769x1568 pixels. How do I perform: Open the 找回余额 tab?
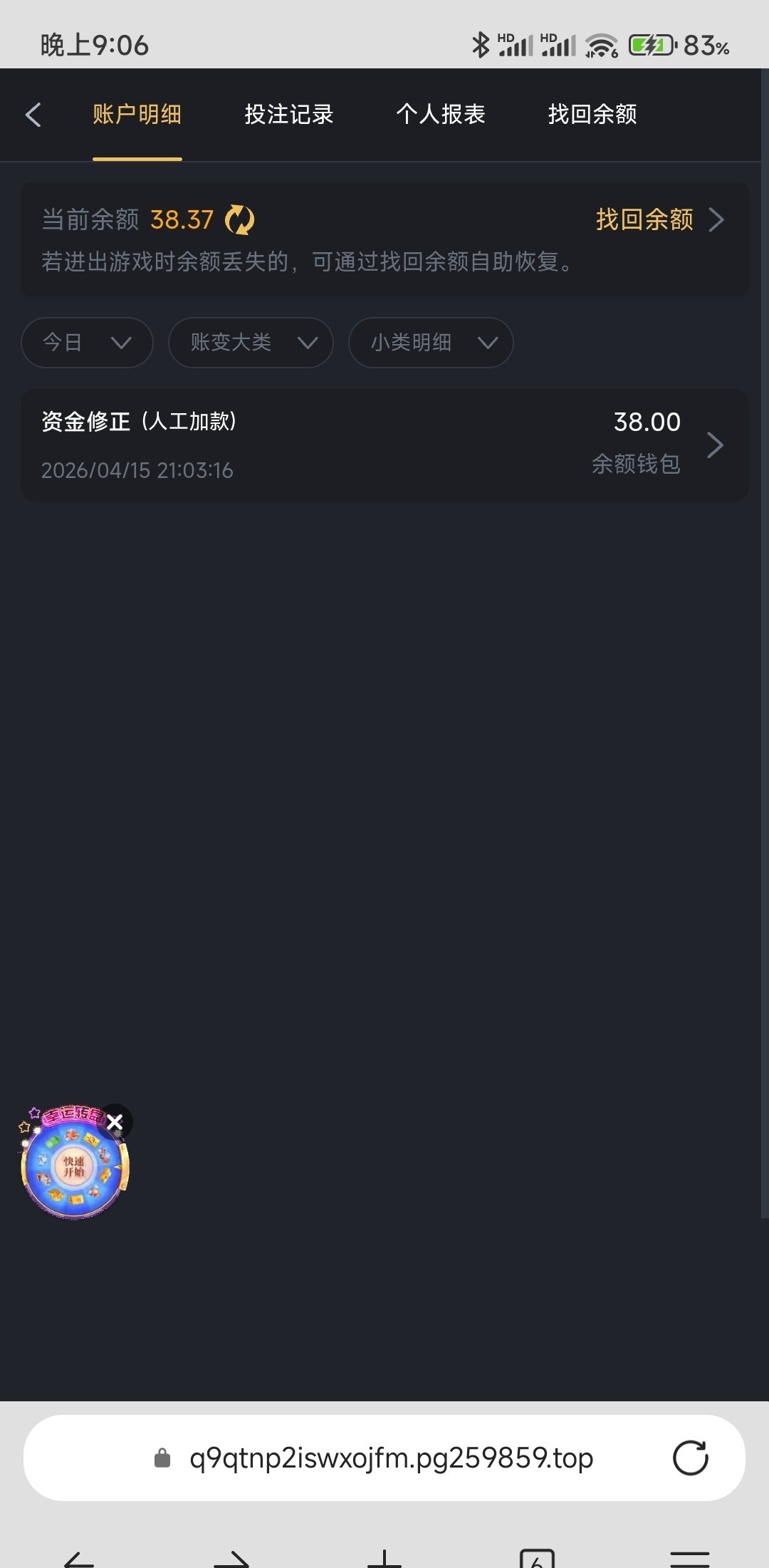592,115
